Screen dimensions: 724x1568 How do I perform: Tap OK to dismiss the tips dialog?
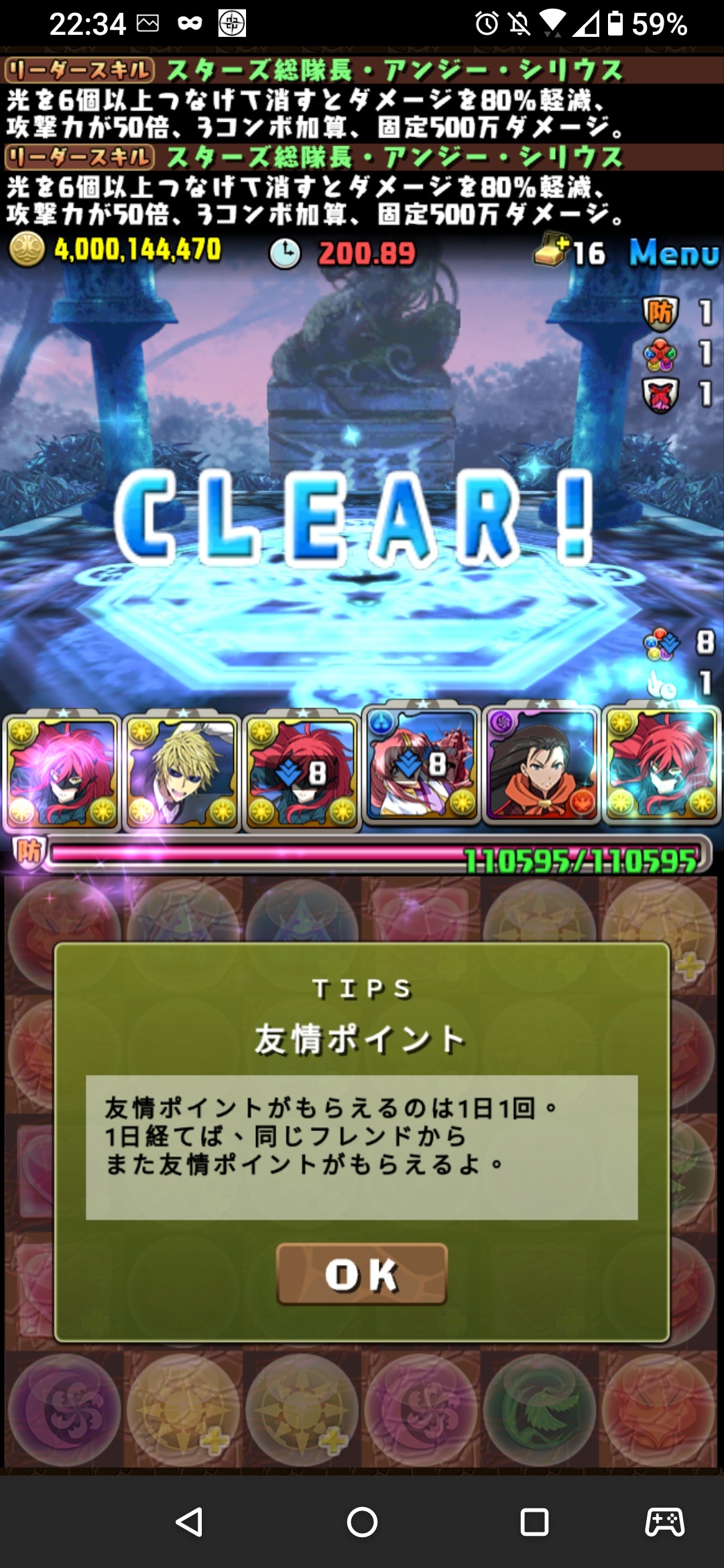point(361,1274)
